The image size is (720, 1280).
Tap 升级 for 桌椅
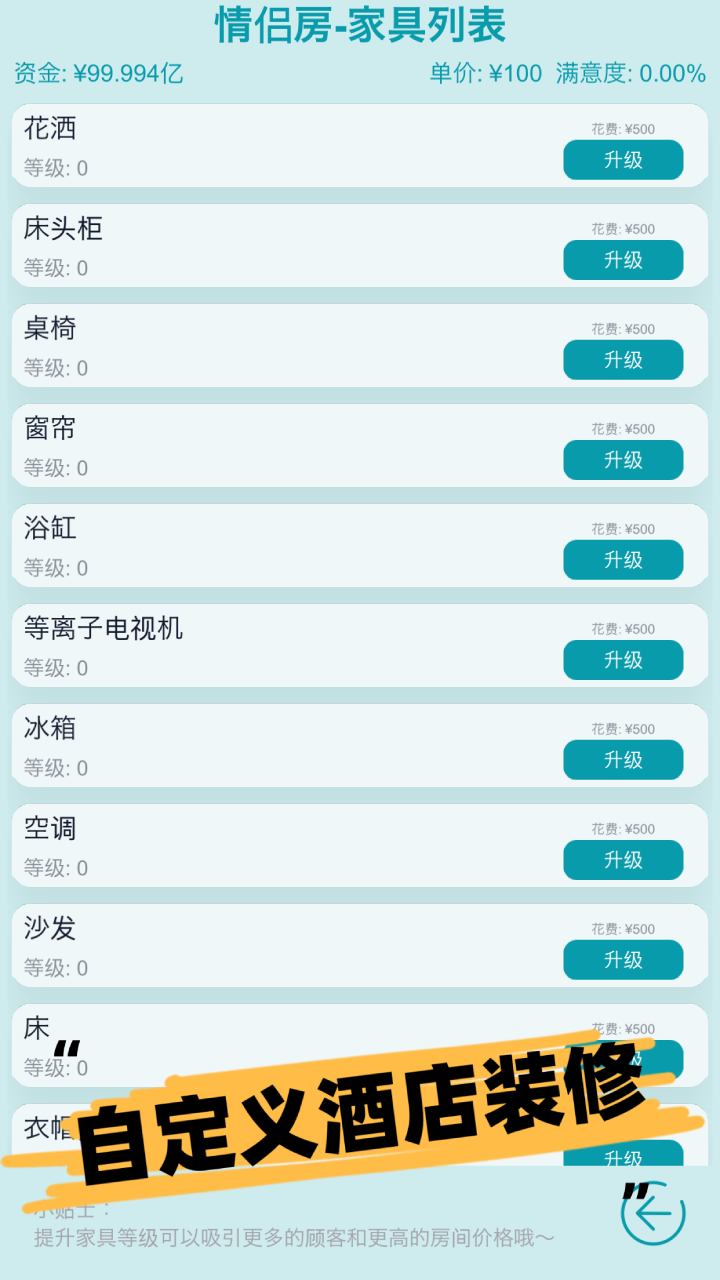pos(623,360)
